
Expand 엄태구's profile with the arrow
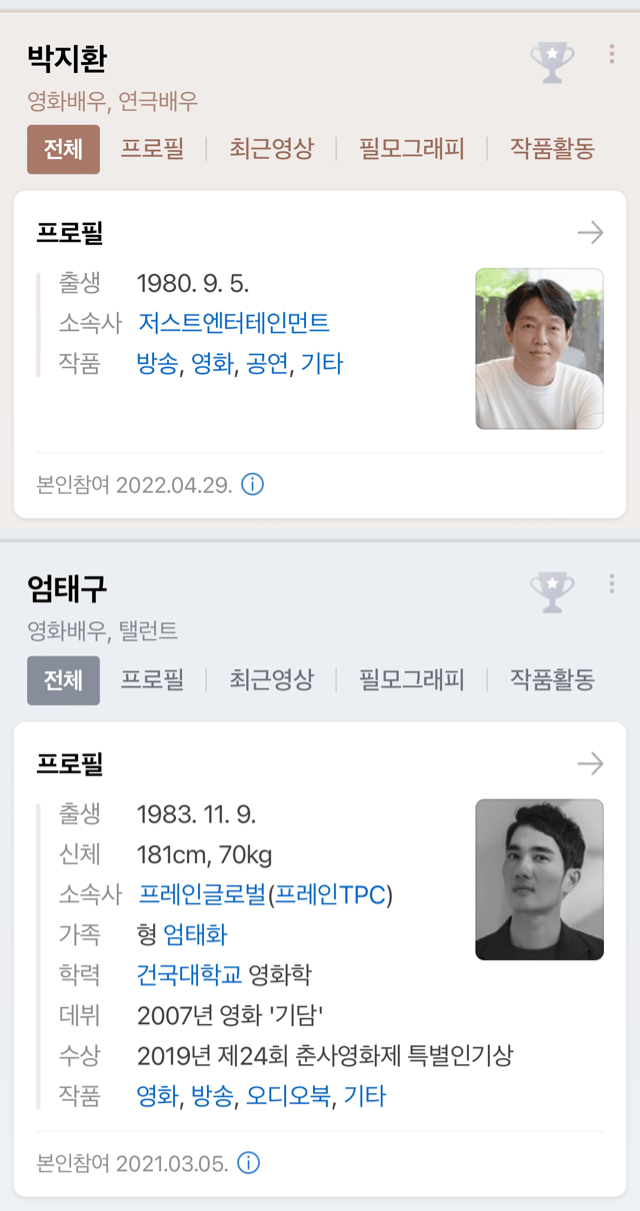(x=590, y=764)
